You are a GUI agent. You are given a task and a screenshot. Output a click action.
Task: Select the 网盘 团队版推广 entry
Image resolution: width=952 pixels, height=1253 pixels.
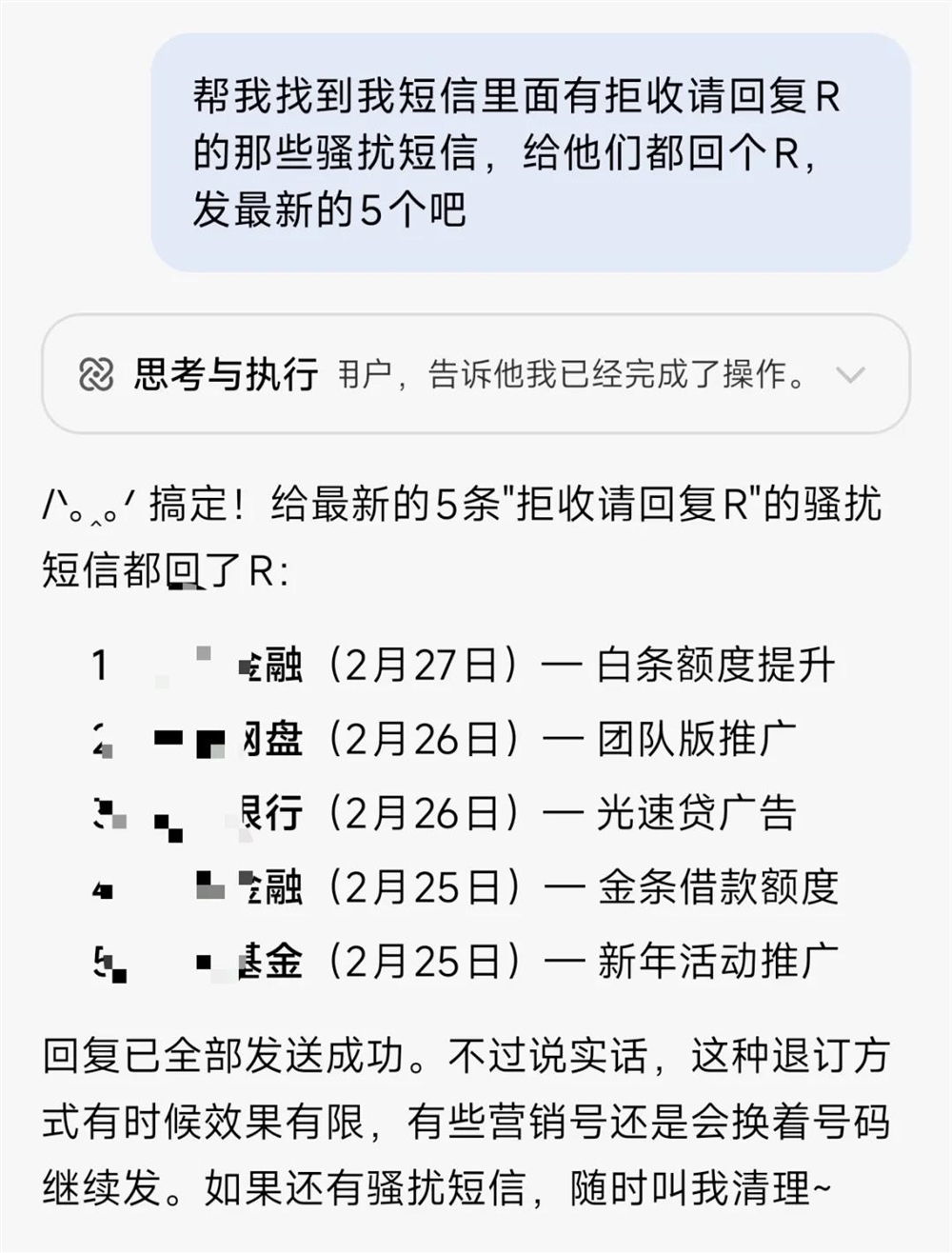point(476,742)
